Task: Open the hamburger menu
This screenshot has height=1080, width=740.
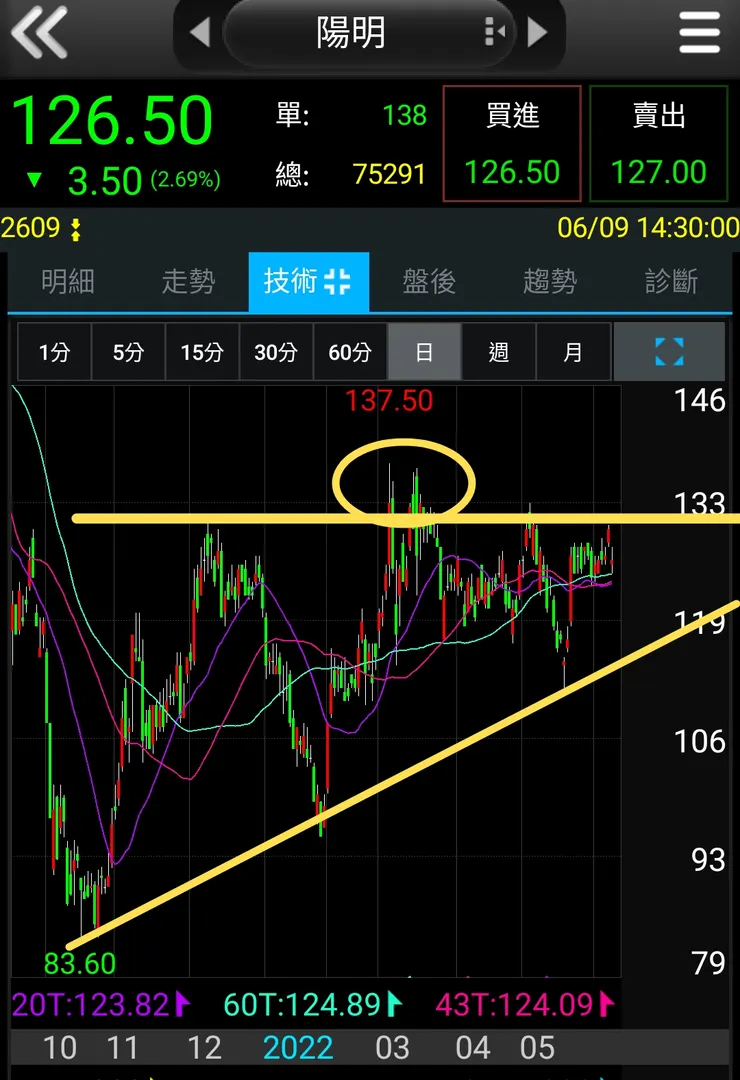Action: click(x=699, y=33)
